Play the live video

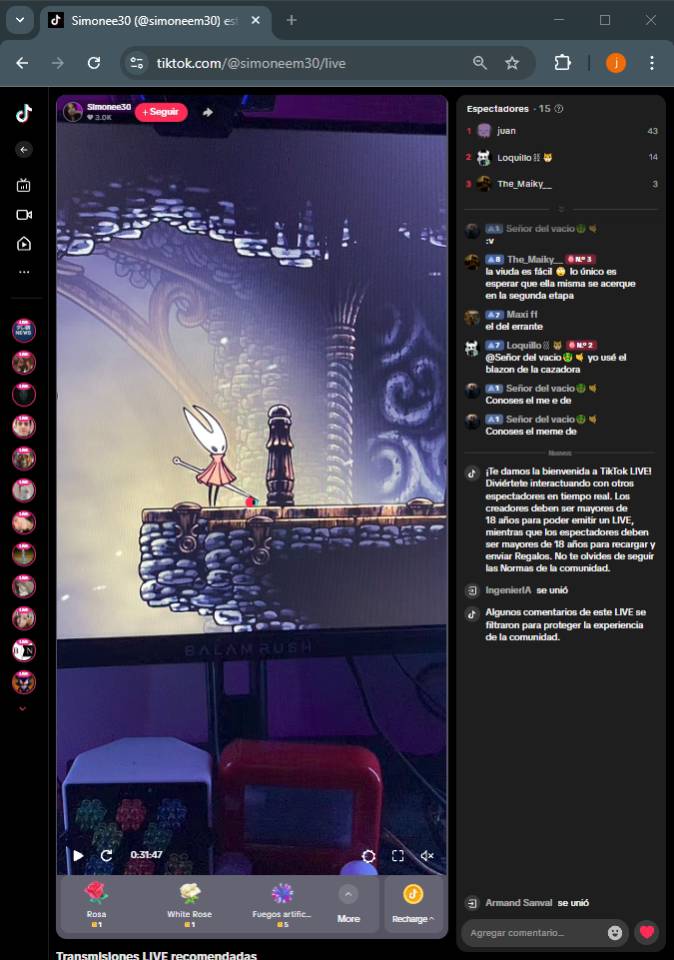click(78, 855)
